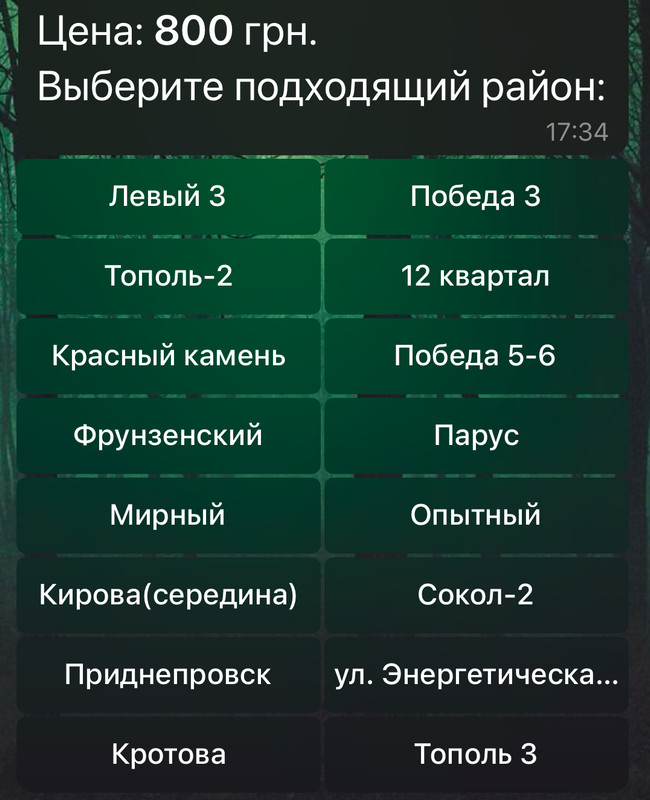The width and height of the screenshot is (650, 800).
Task: Select the Левый 3 district button
Action: tap(168, 196)
